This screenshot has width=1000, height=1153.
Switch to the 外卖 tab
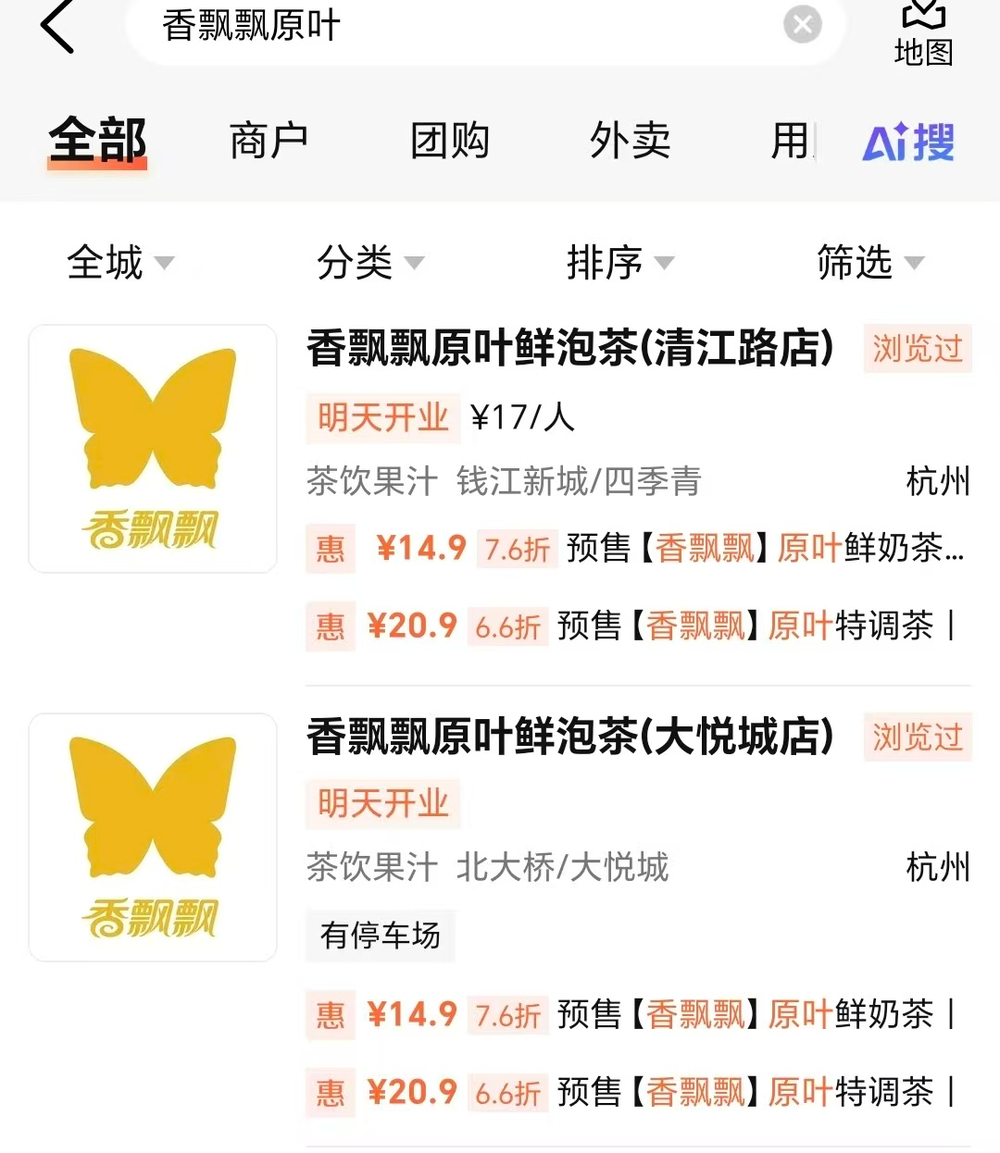(x=629, y=142)
